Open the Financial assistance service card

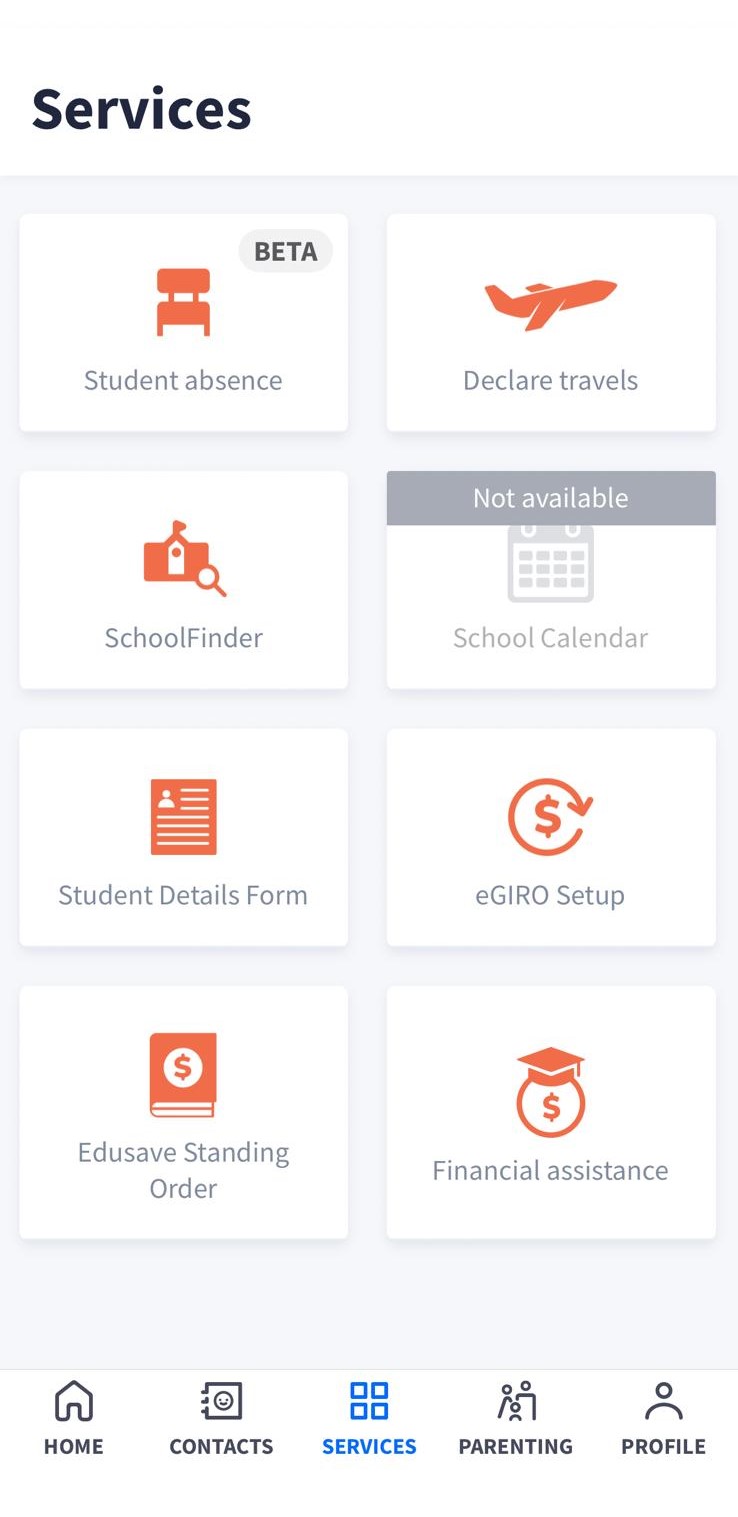tap(549, 1113)
